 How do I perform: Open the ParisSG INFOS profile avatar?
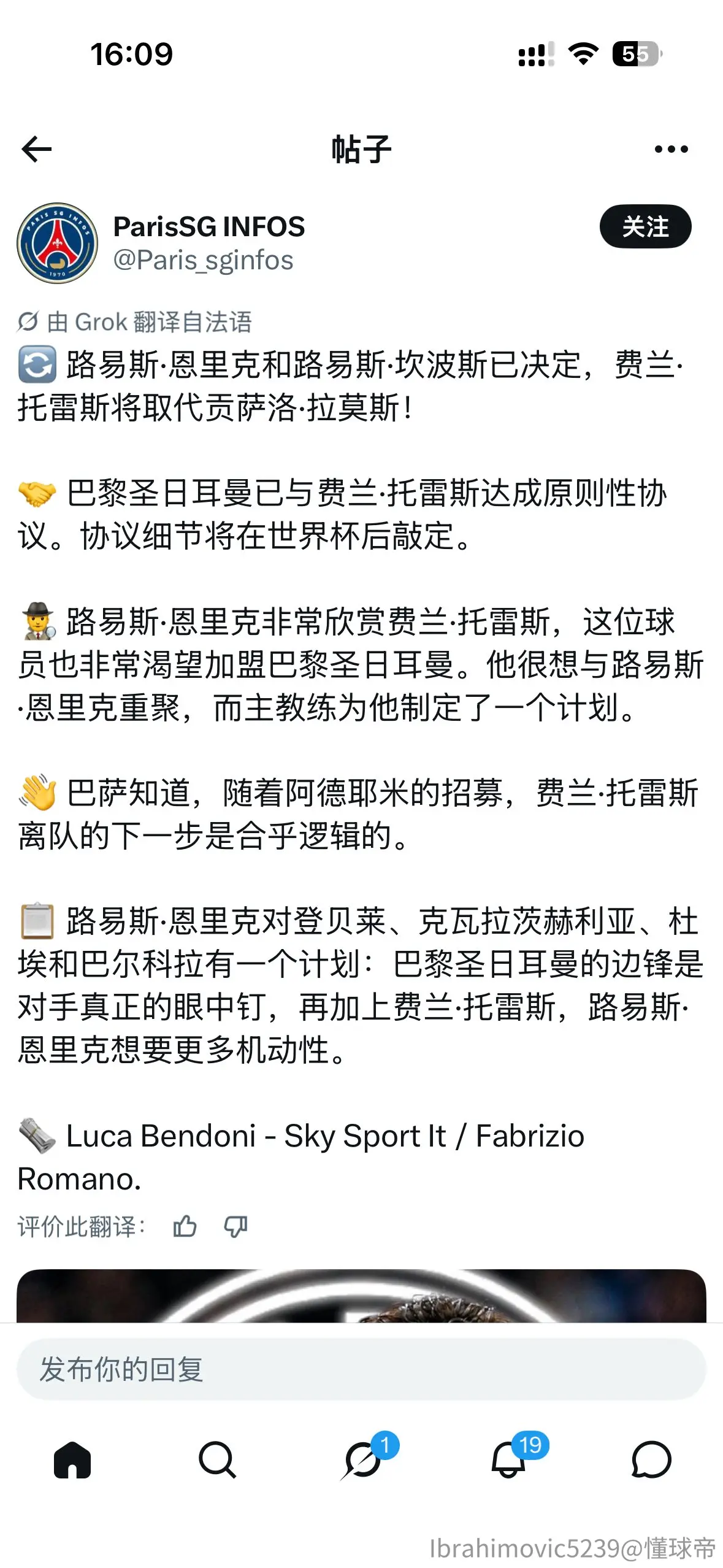[x=57, y=243]
